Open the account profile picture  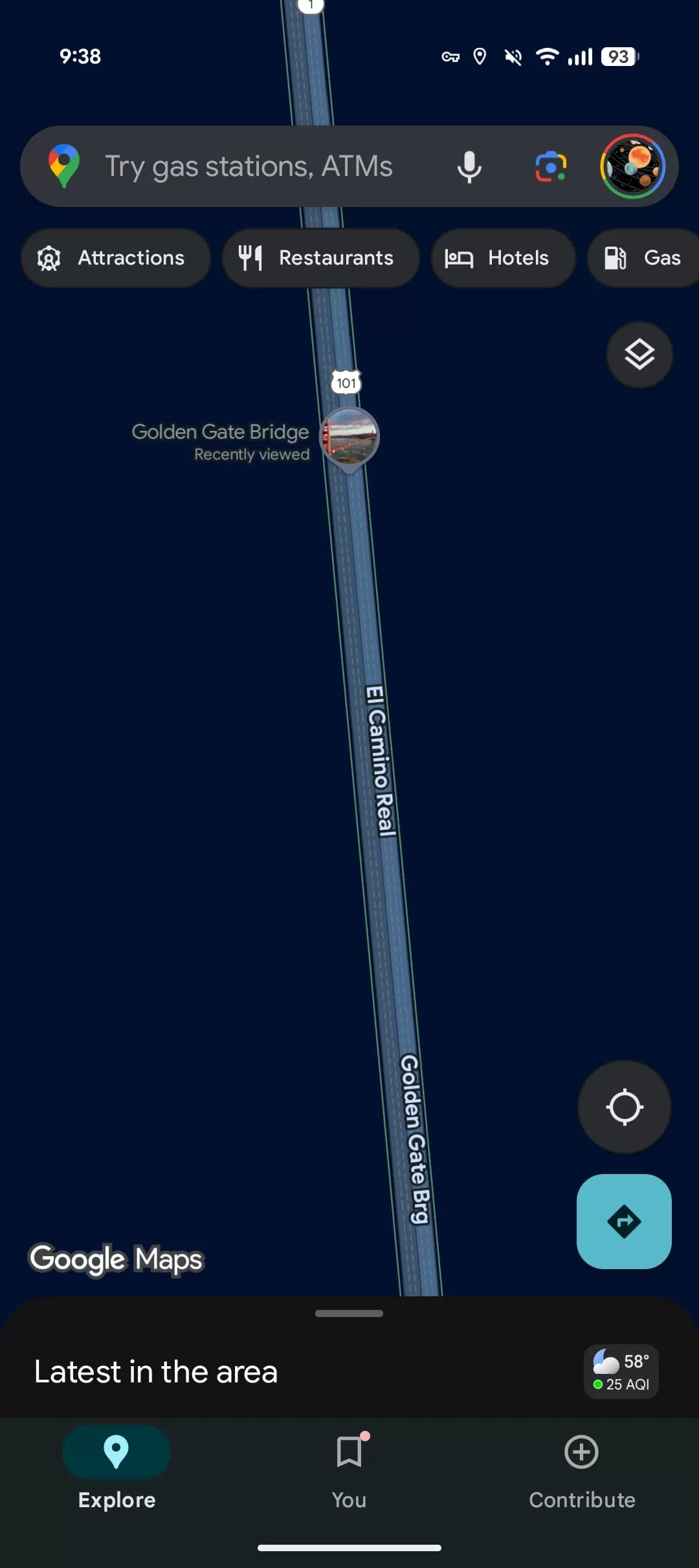pos(632,167)
